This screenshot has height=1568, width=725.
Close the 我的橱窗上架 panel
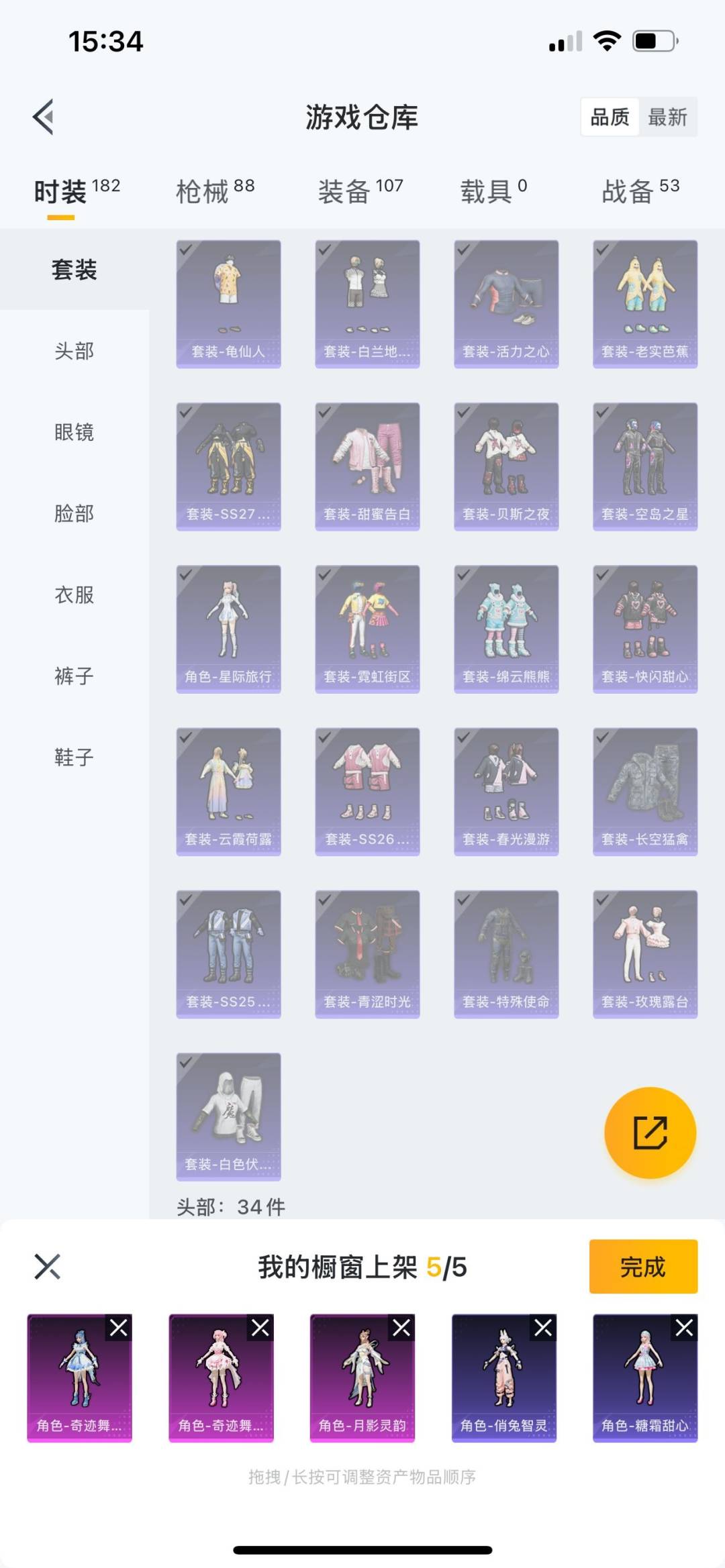pyautogui.click(x=47, y=1267)
